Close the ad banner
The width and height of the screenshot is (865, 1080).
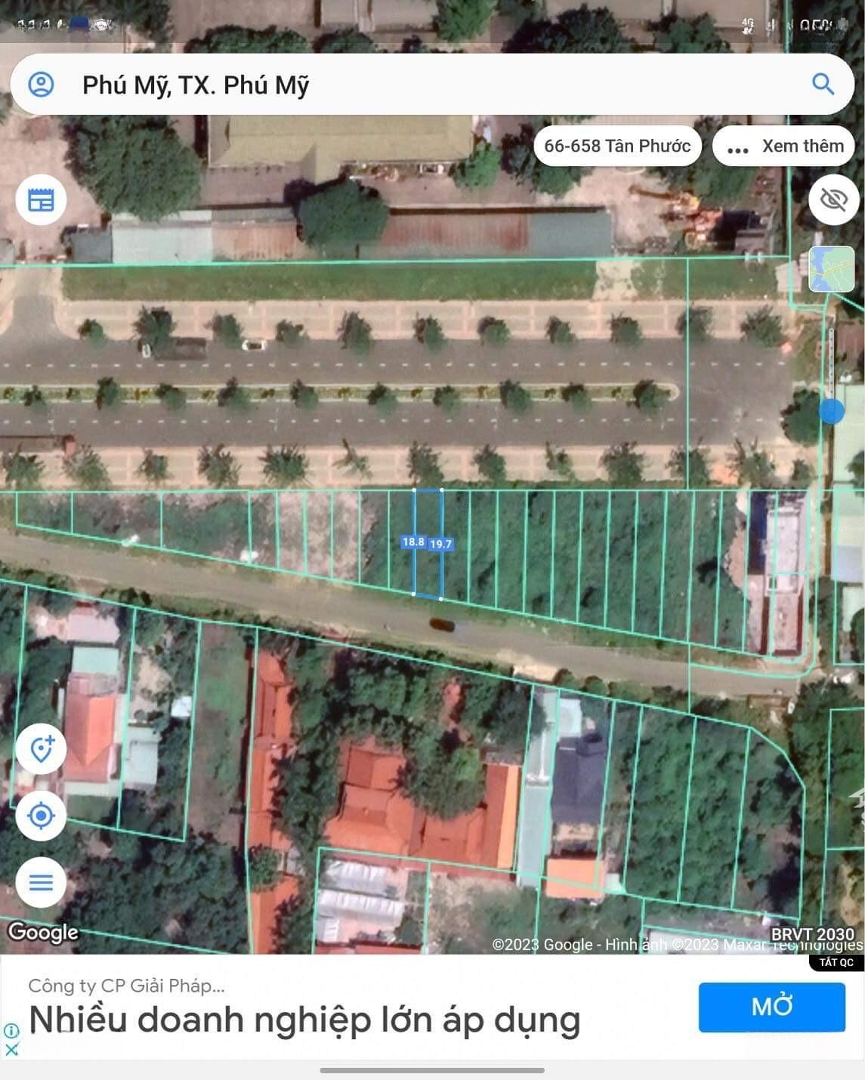click(12, 1049)
